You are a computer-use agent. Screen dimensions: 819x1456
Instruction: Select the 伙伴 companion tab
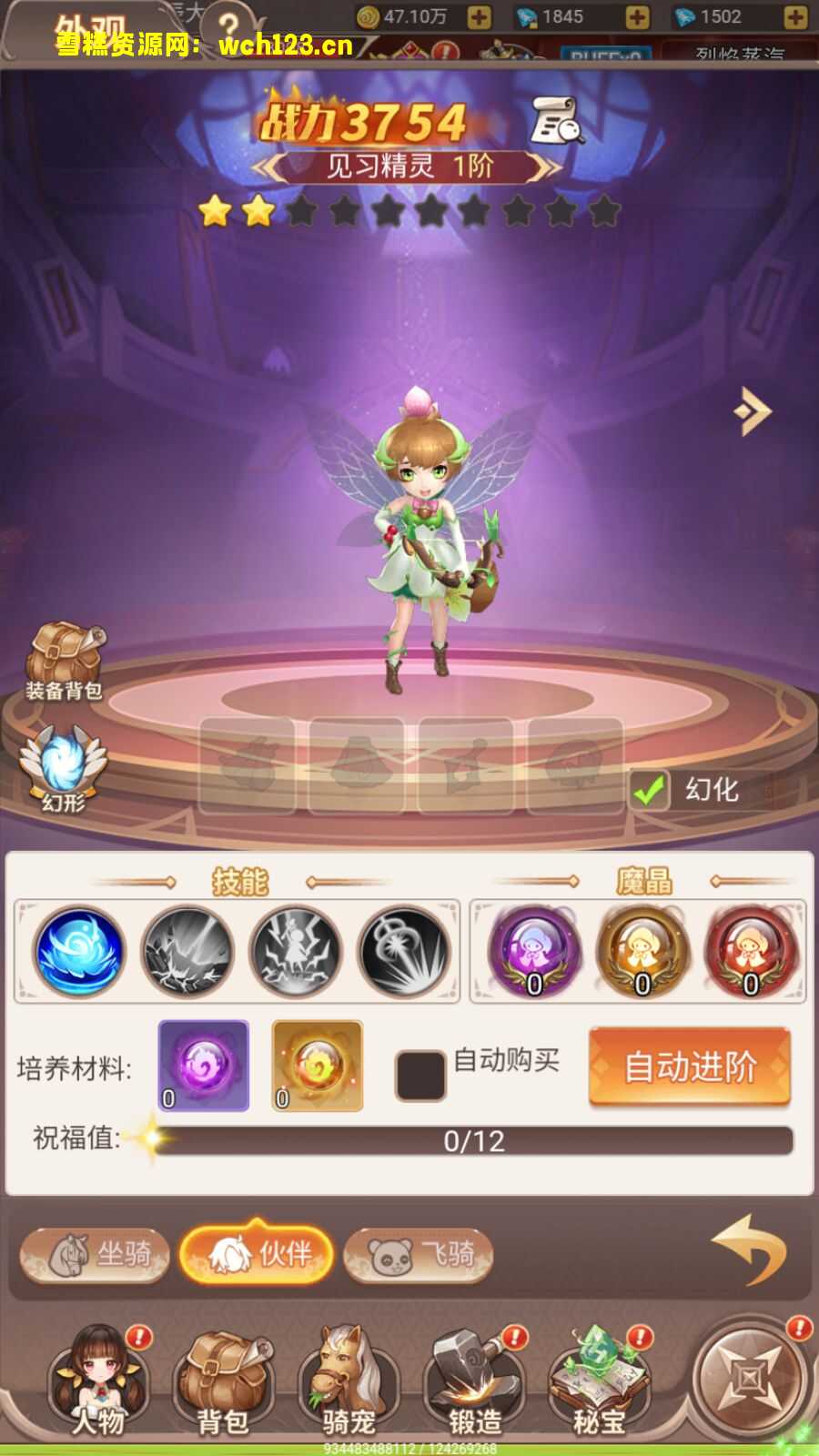258,1255
